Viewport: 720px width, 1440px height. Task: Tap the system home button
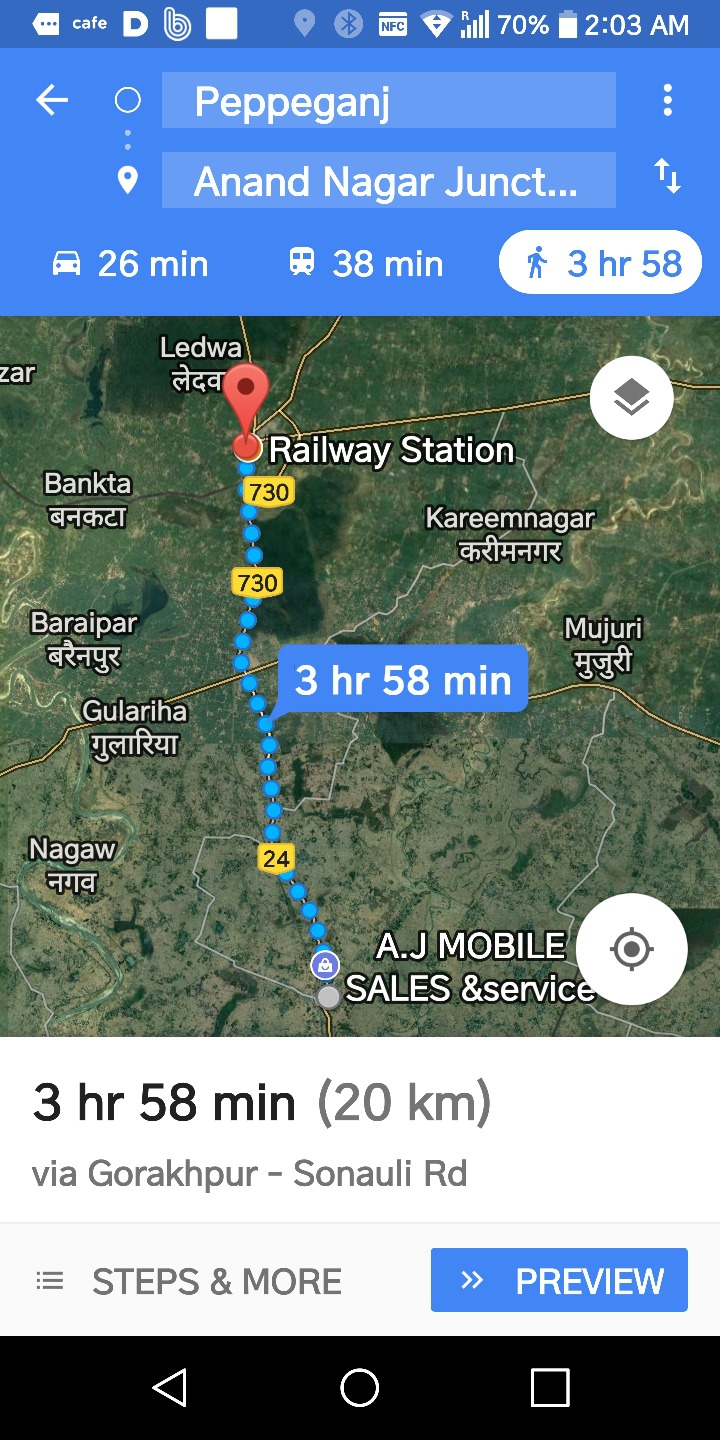[x=360, y=1388]
